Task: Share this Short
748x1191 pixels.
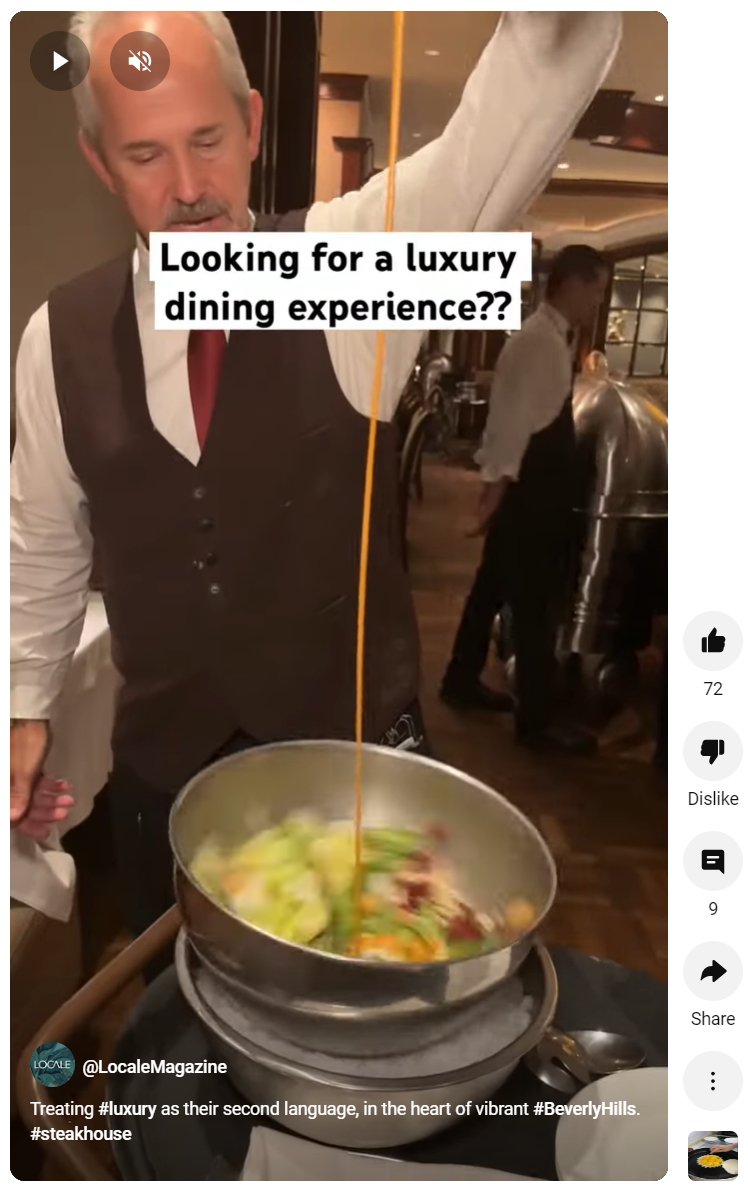Action: point(712,971)
